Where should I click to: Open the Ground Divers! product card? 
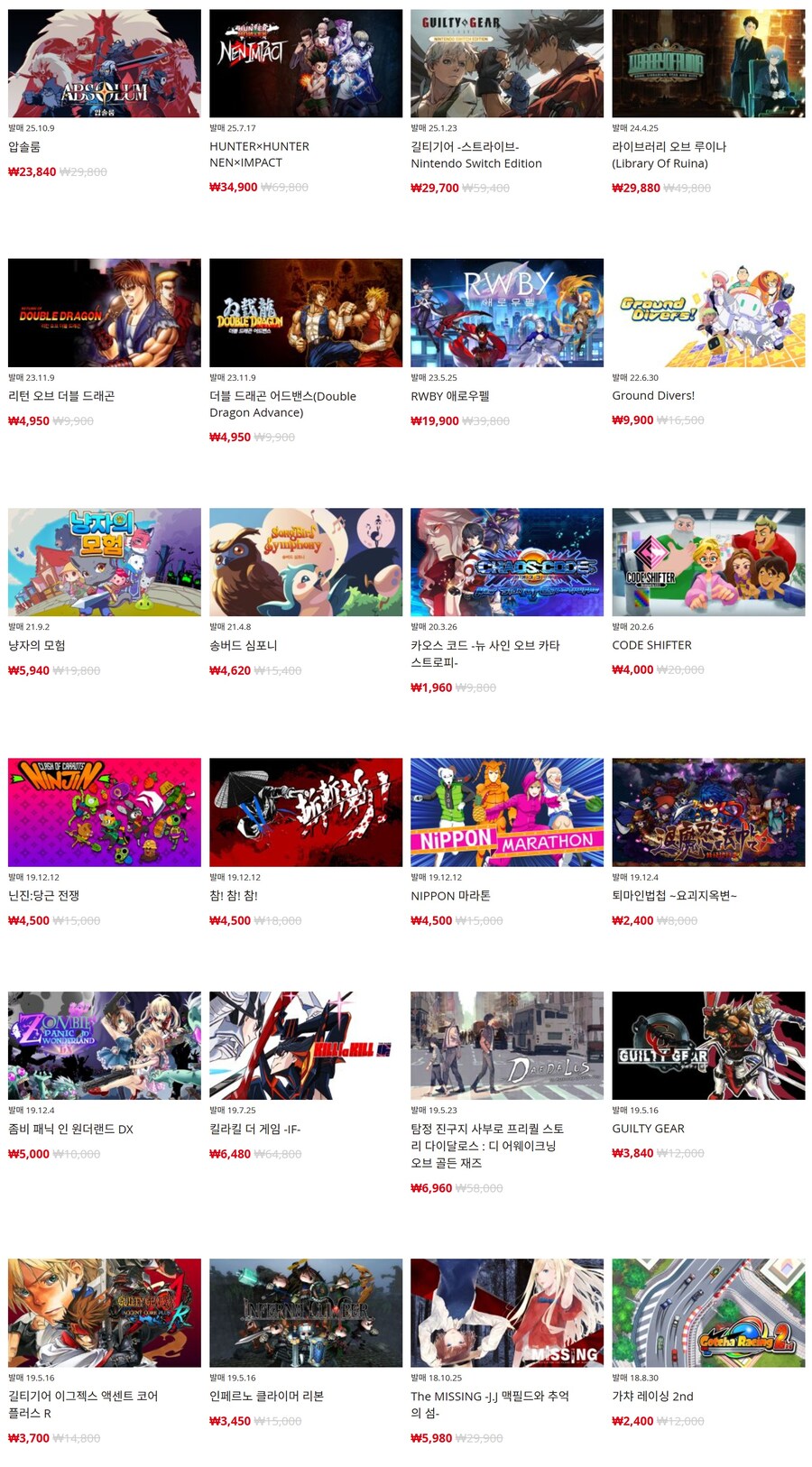pos(708,312)
